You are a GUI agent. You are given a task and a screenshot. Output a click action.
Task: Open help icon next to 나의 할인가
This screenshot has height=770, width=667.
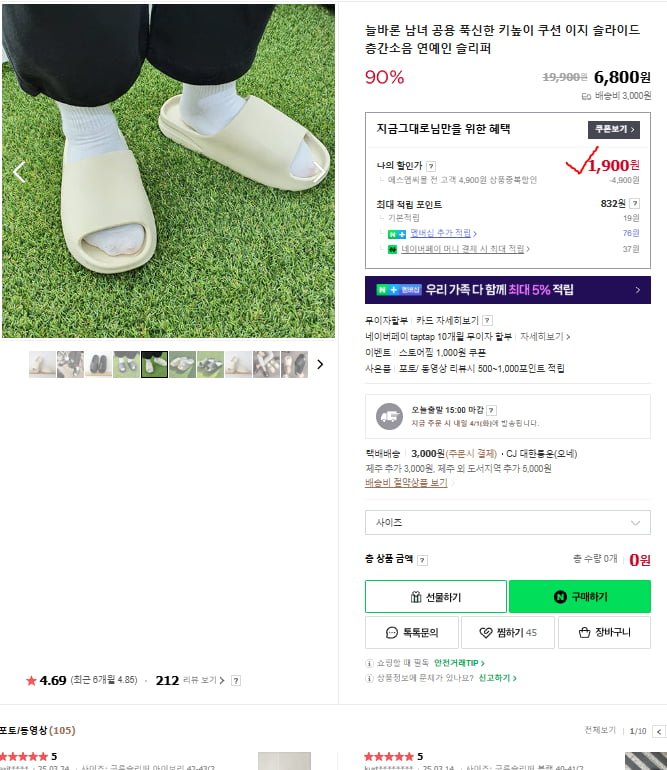pyautogui.click(x=431, y=165)
